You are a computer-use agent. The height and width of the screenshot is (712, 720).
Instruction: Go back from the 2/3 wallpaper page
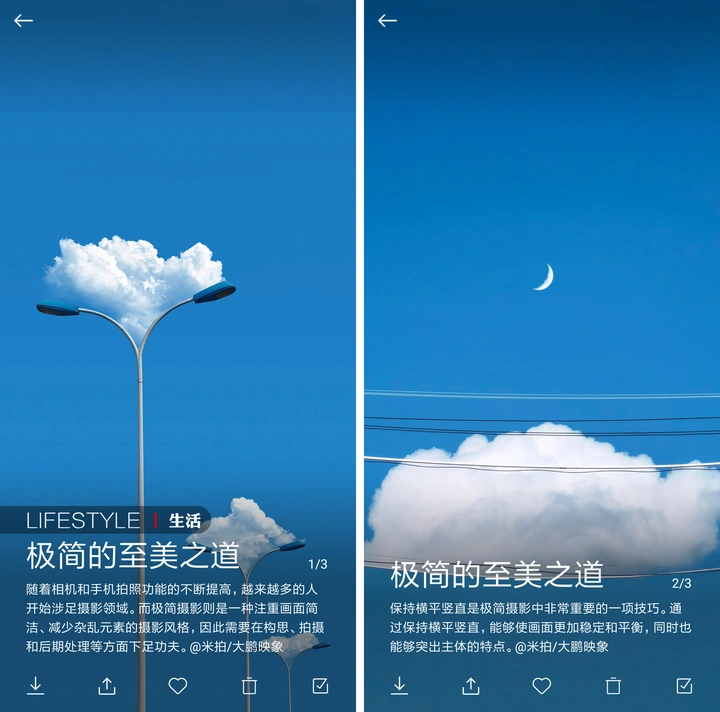pos(387,21)
